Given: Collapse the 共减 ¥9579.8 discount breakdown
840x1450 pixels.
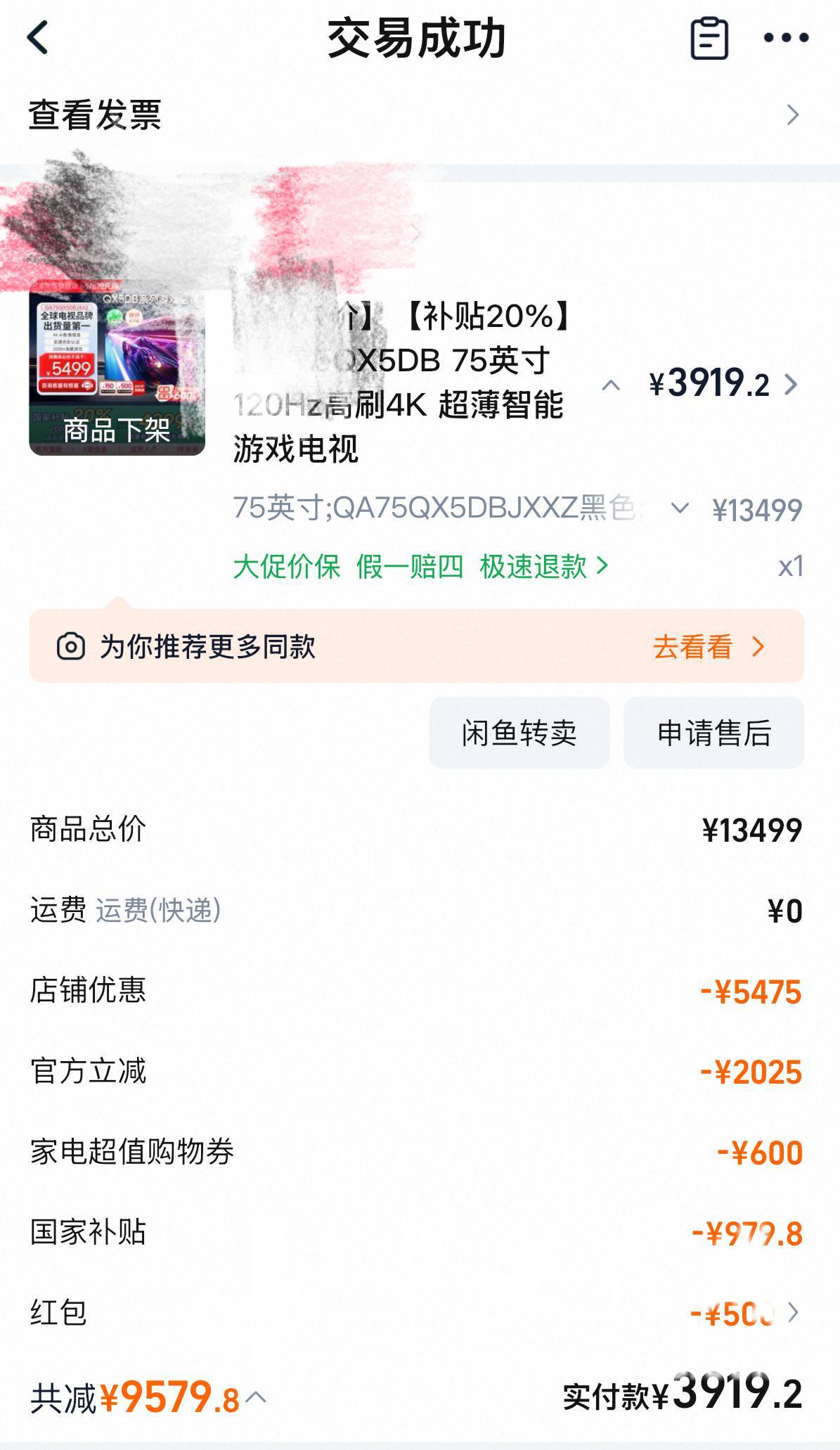Looking at the screenshot, I should pyautogui.click(x=257, y=1396).
